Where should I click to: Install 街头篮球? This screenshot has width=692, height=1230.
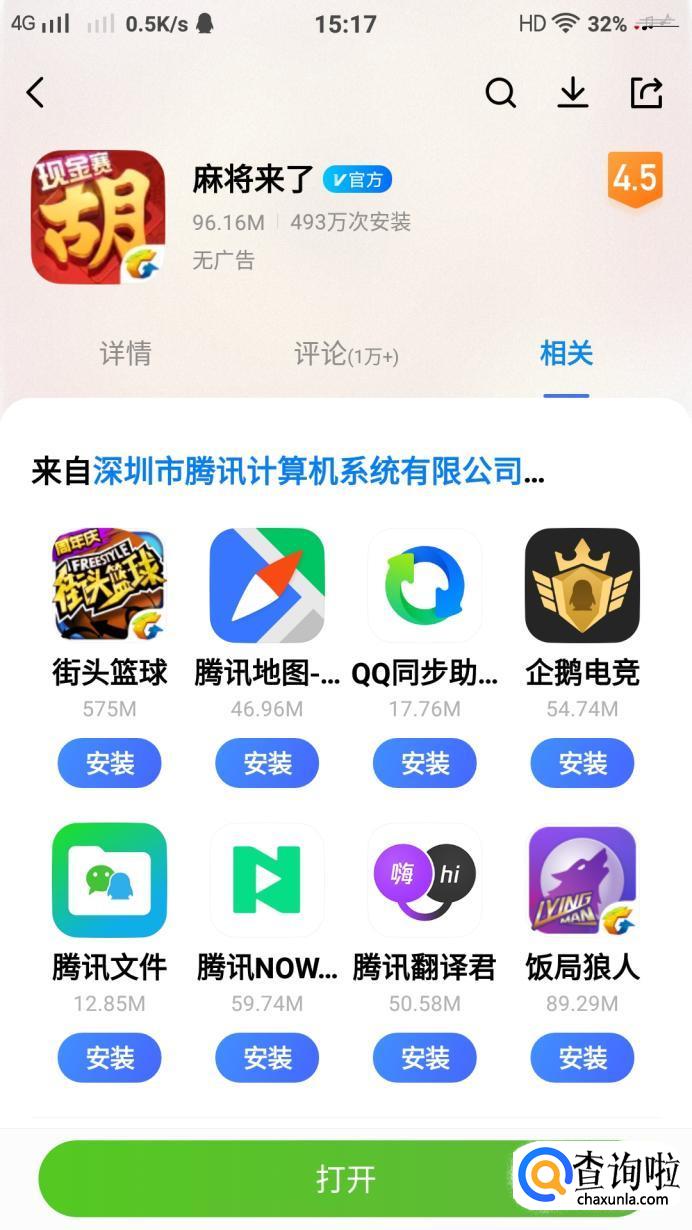pyautogui.click(x=109, y=764)
